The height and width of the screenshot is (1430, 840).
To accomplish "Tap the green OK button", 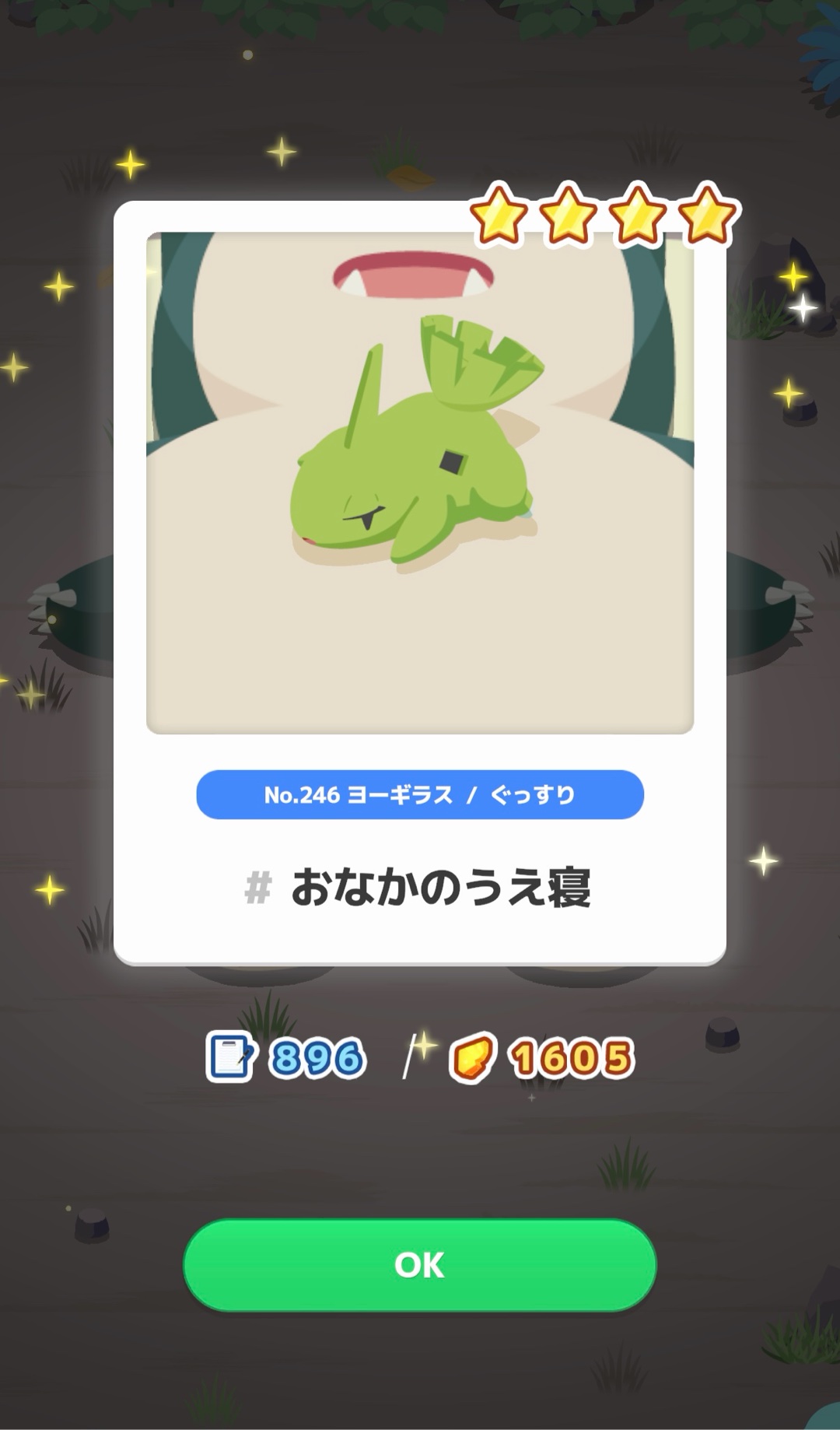I will [x=419, y=1265].
